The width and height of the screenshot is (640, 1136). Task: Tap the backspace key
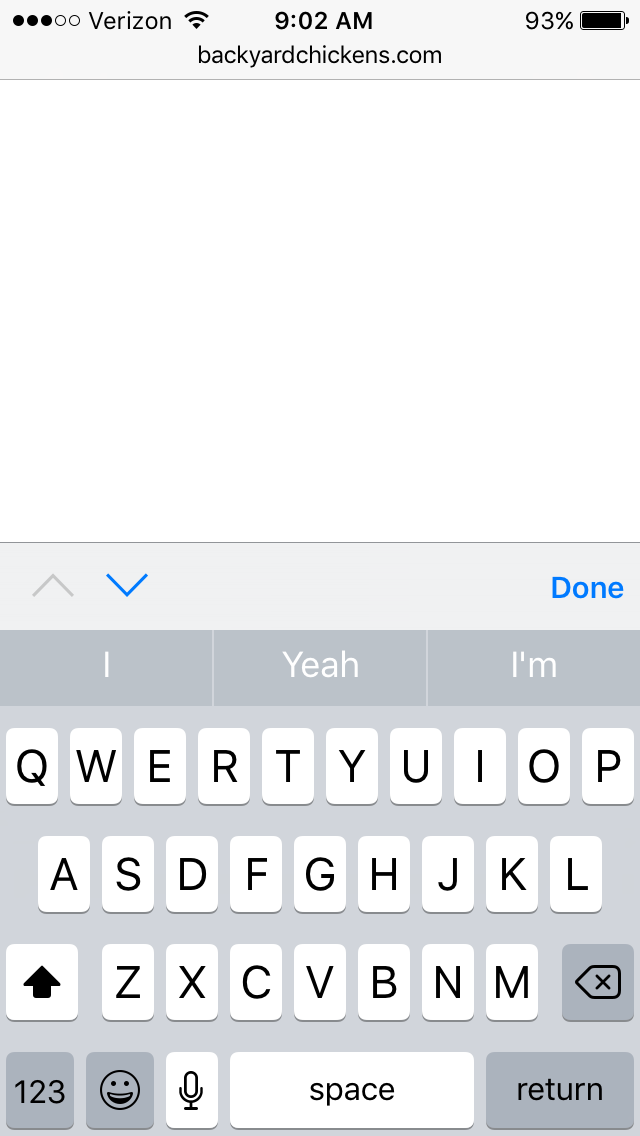coord(598,983)
